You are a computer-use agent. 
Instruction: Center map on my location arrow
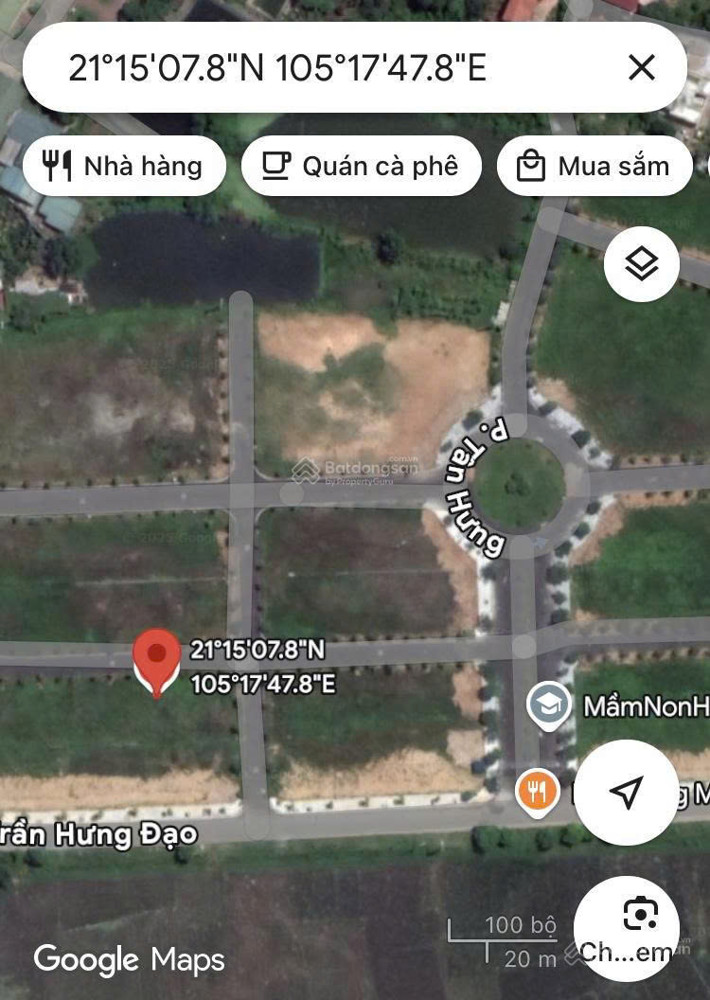point(626,792)
